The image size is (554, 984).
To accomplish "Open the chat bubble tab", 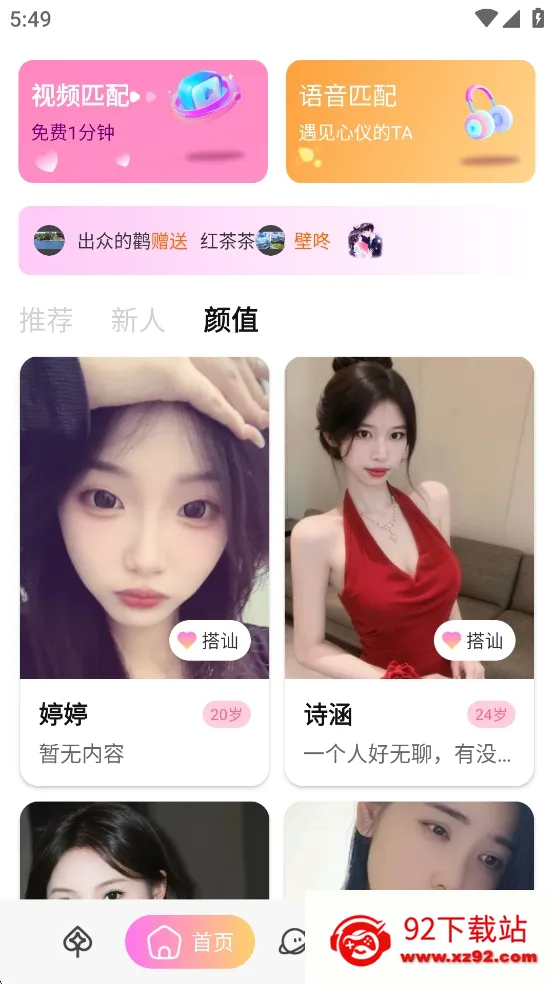I will (x=292, y=942).
